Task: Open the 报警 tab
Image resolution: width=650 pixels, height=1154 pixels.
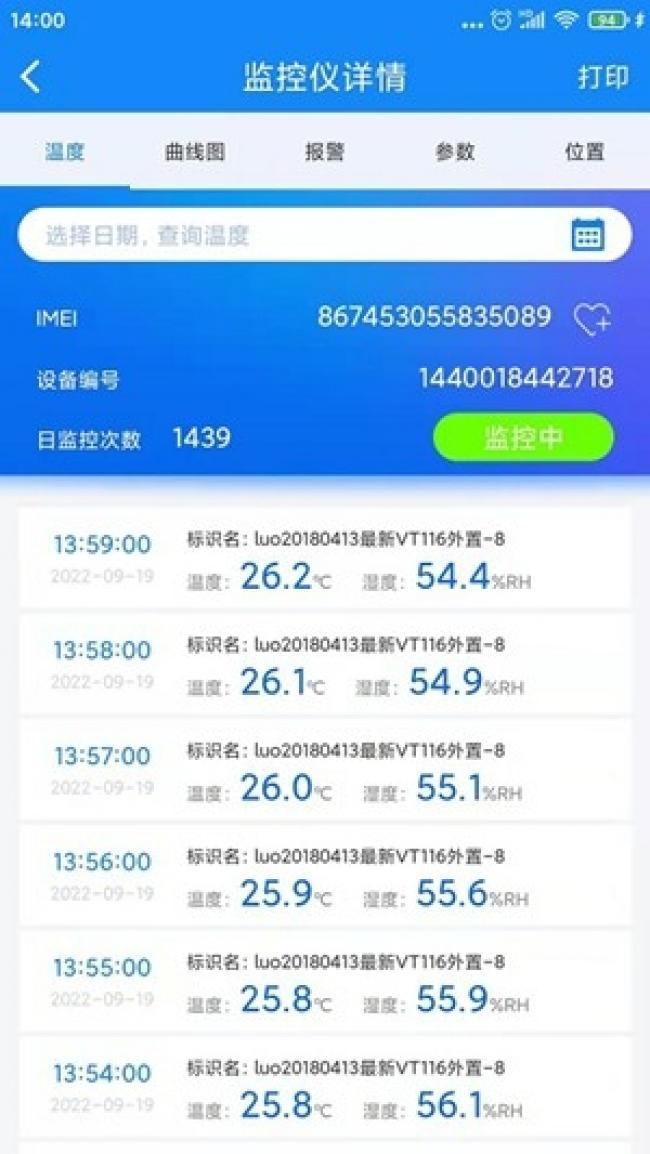Action: coord(325,152)
